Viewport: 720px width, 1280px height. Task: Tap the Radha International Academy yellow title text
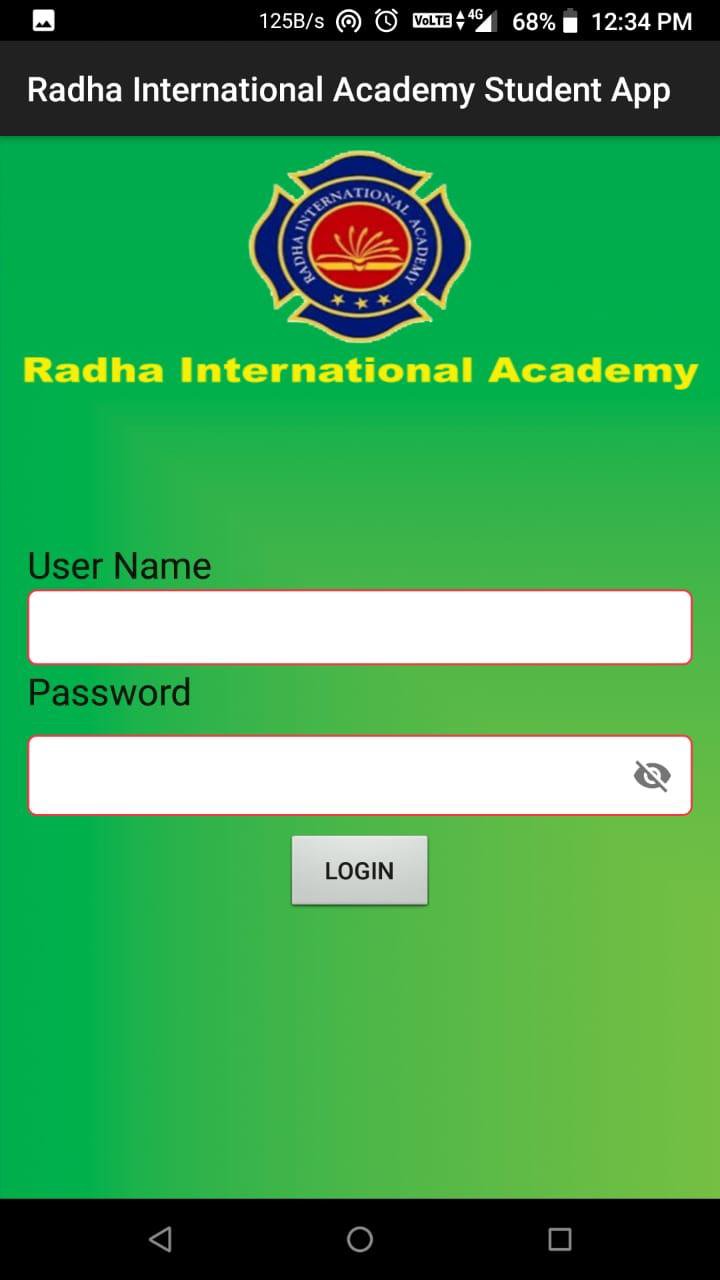click(360, 370)
